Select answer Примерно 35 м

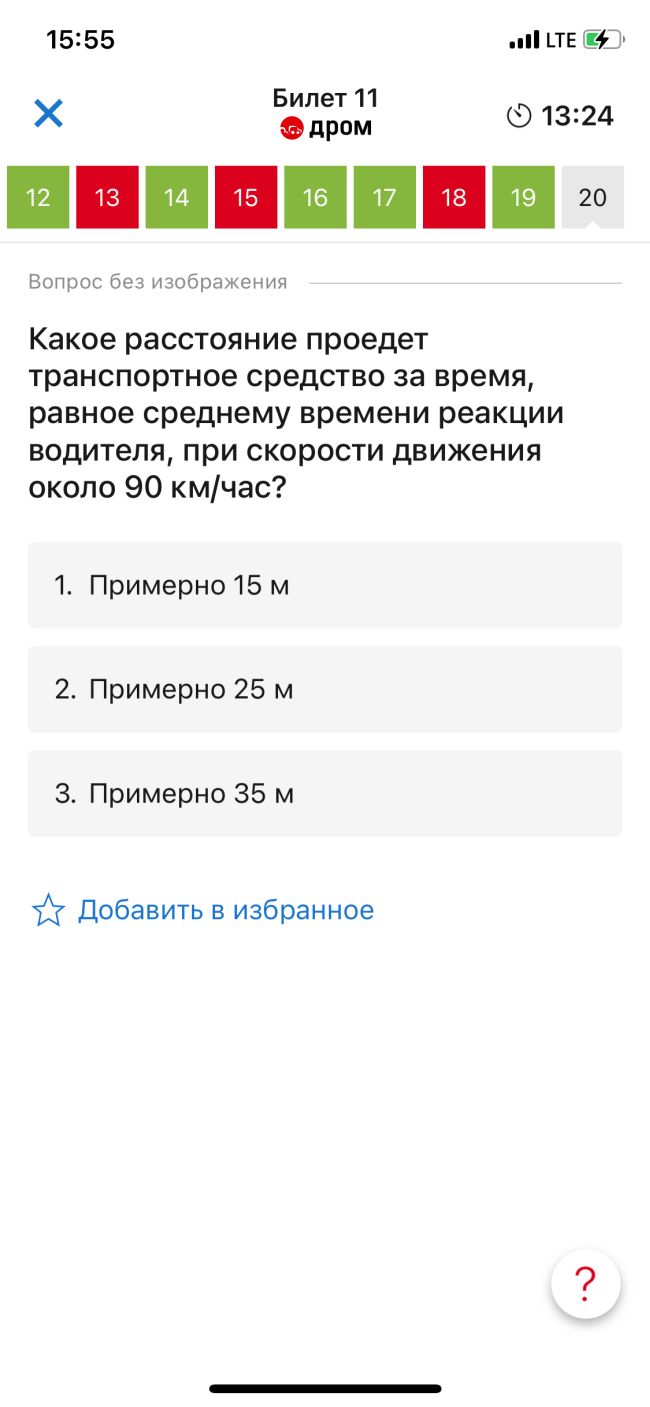(x=325, y=793)
